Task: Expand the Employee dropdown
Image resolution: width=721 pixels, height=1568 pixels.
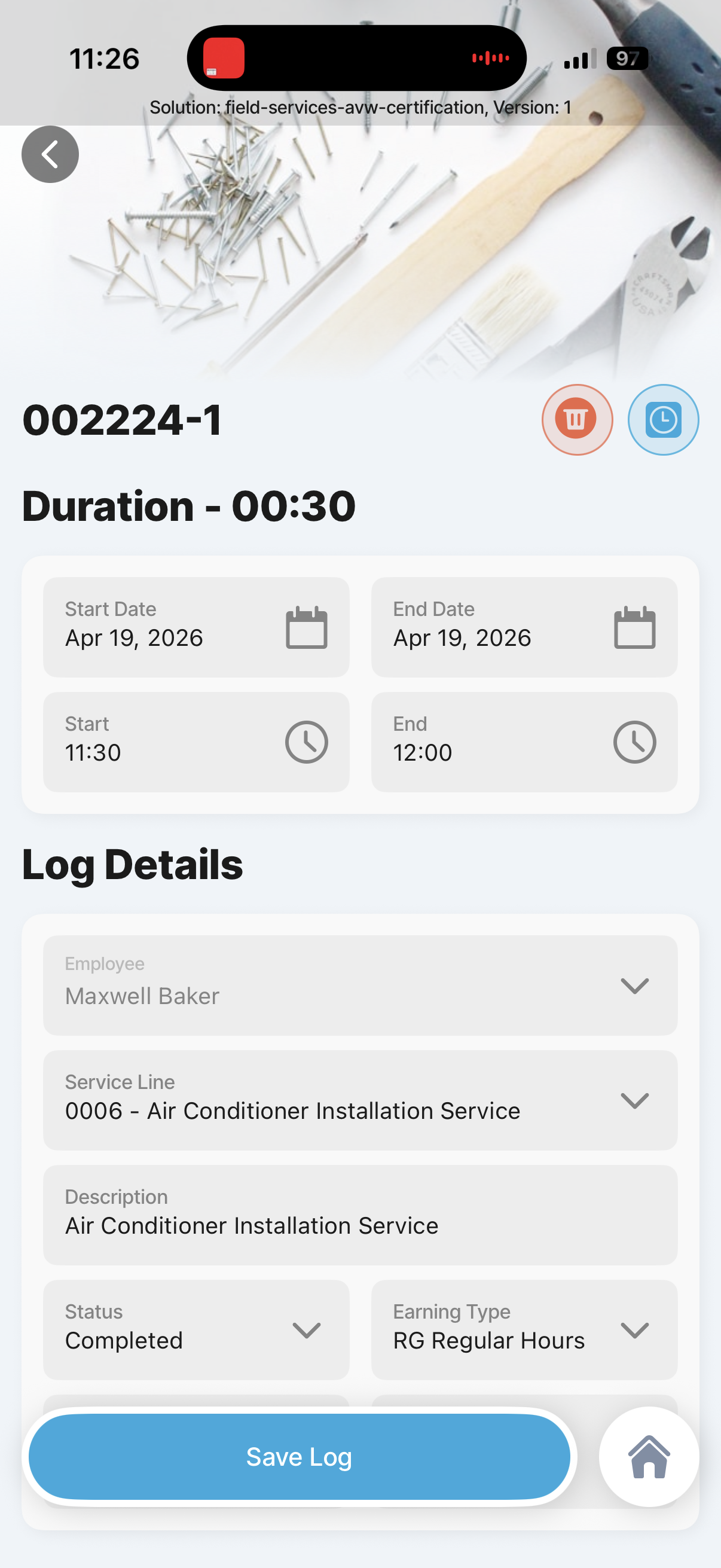Action: click(x=360, y=985)
